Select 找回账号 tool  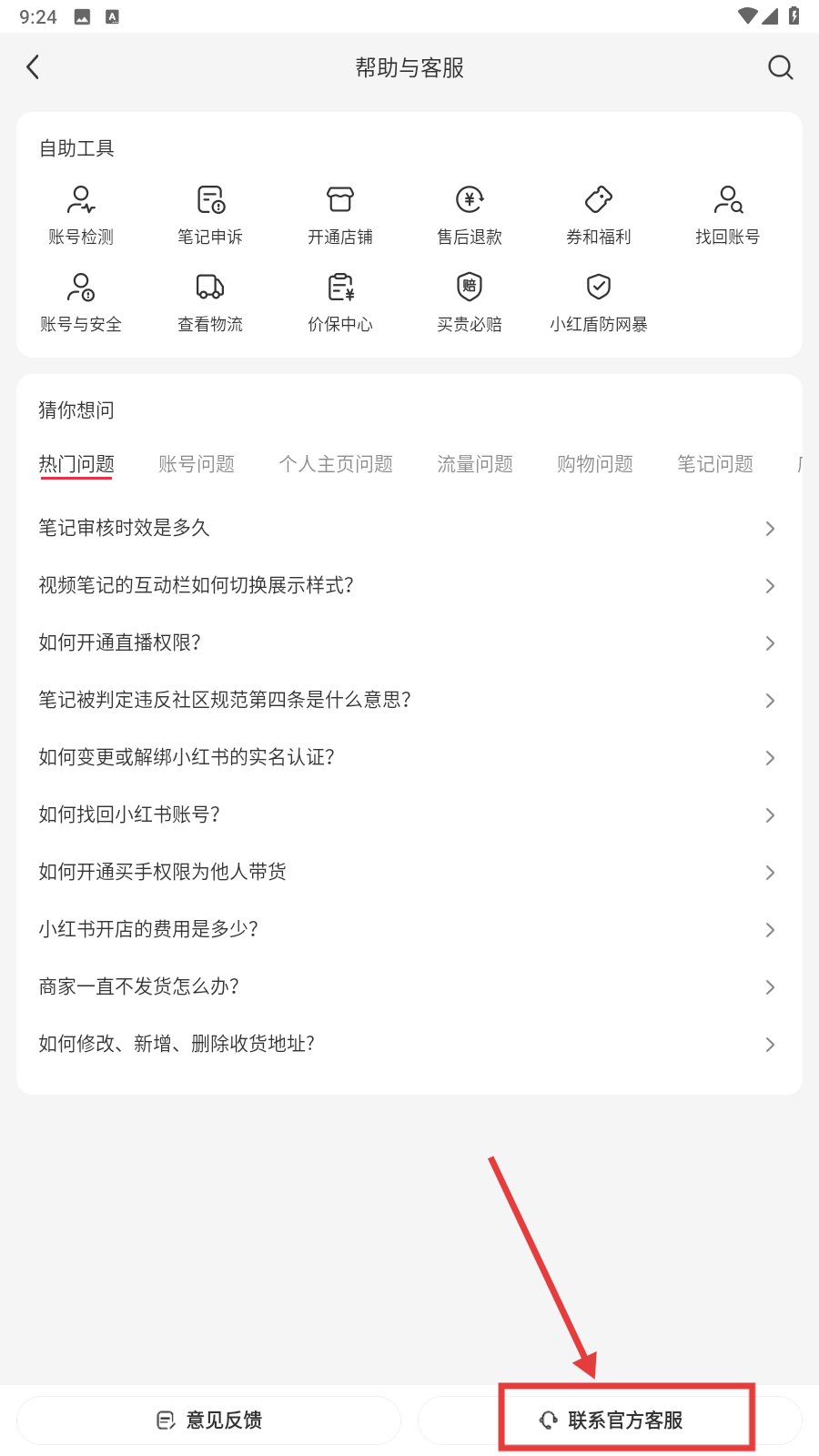point(727,215)
